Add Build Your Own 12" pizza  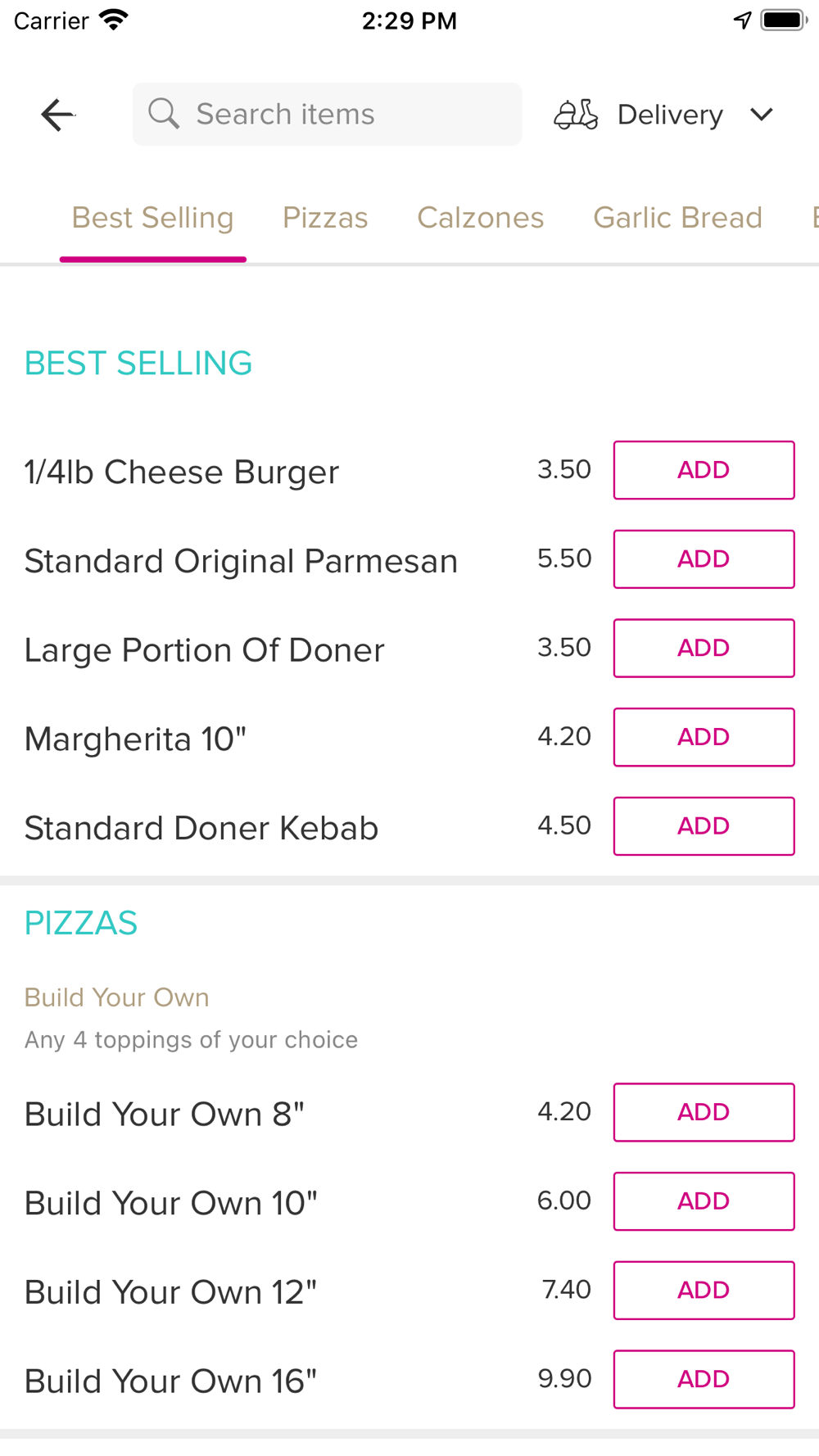pos(704,1291)
